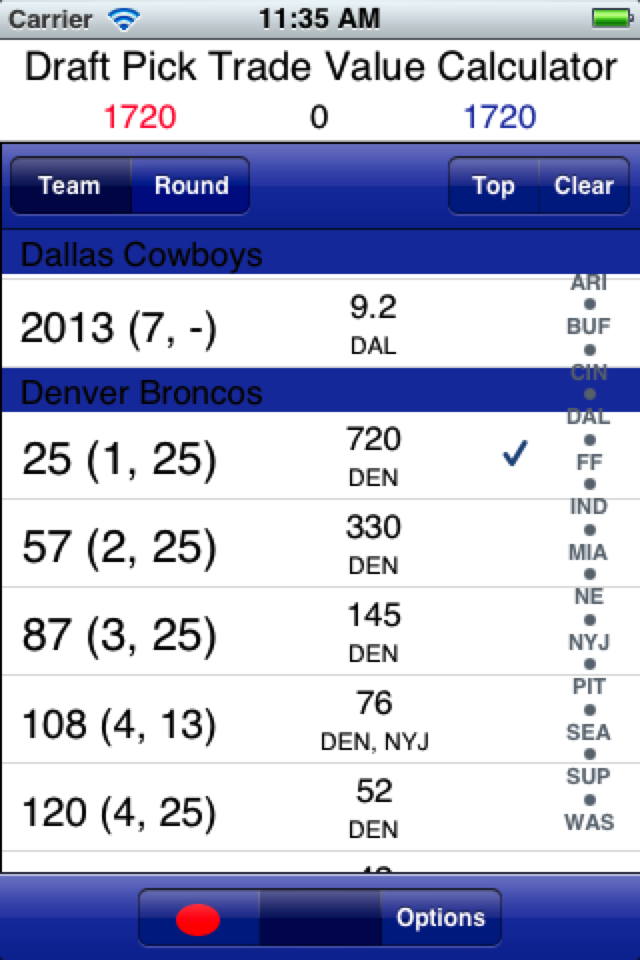Switch to the Team segment
640x960 pixels.
[70, 186]
